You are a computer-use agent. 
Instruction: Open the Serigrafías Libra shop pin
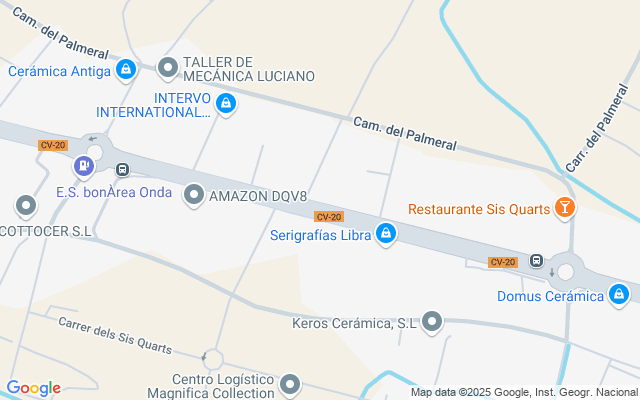click(x=386, y=235)
